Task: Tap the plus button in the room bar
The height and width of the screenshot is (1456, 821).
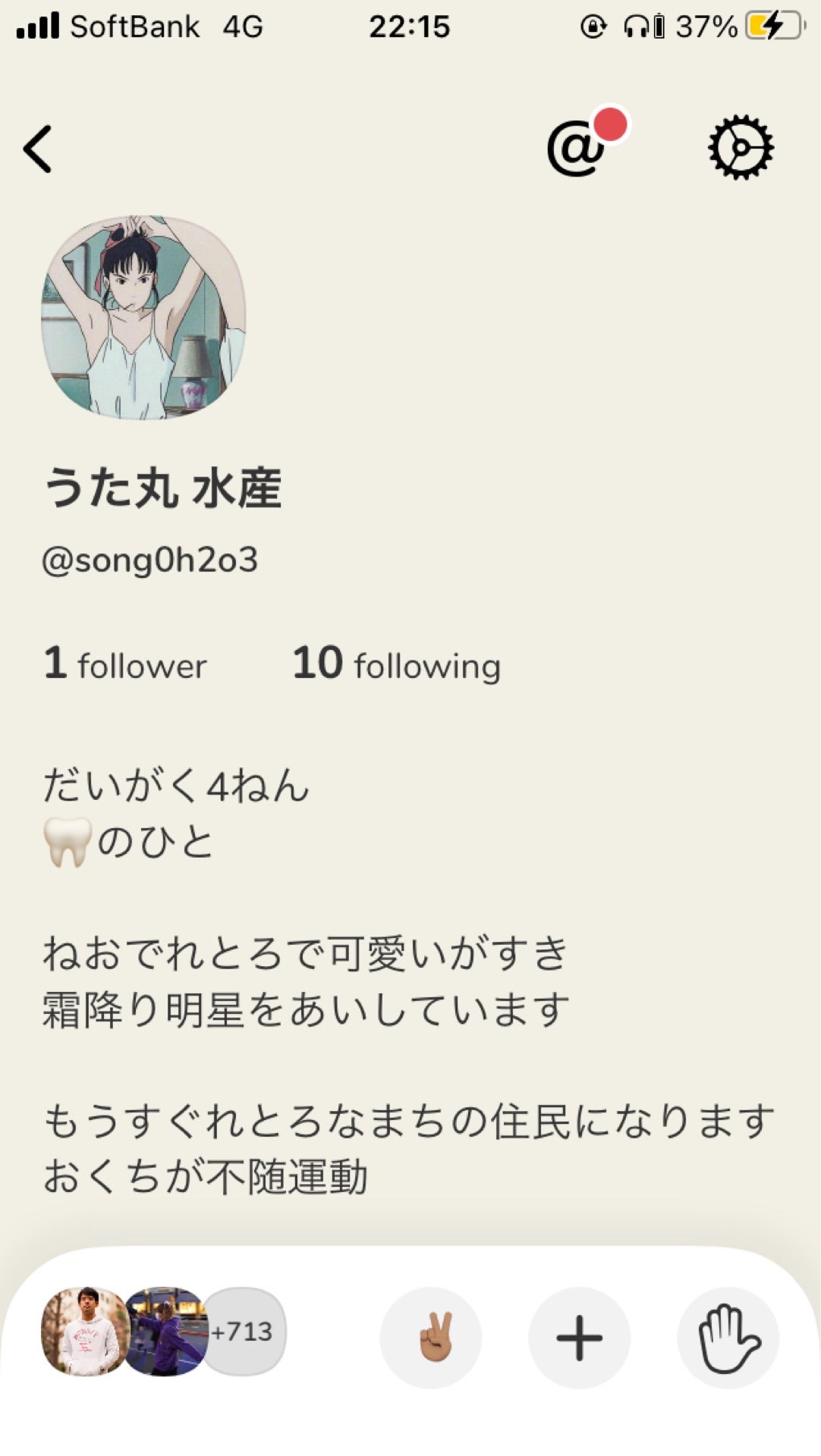Action: tap(580, 1338)
